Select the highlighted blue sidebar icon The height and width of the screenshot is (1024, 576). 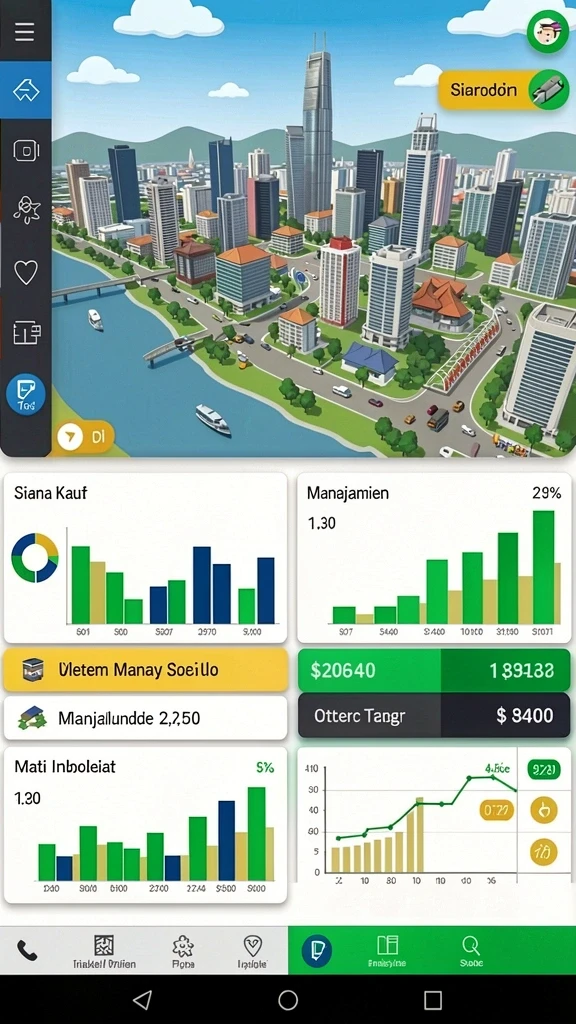click(25, 89)
